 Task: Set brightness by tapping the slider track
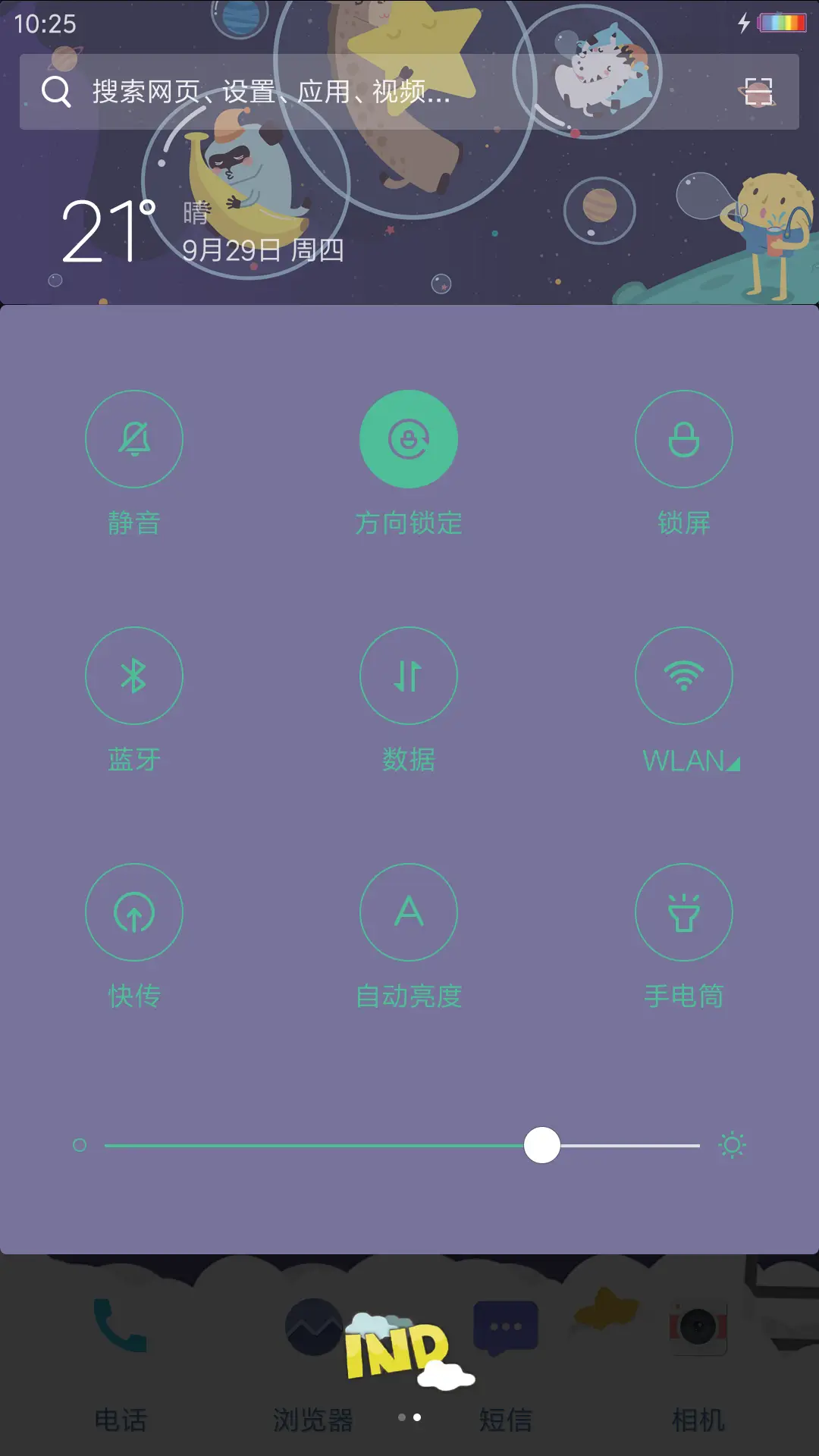point(318,1145)
